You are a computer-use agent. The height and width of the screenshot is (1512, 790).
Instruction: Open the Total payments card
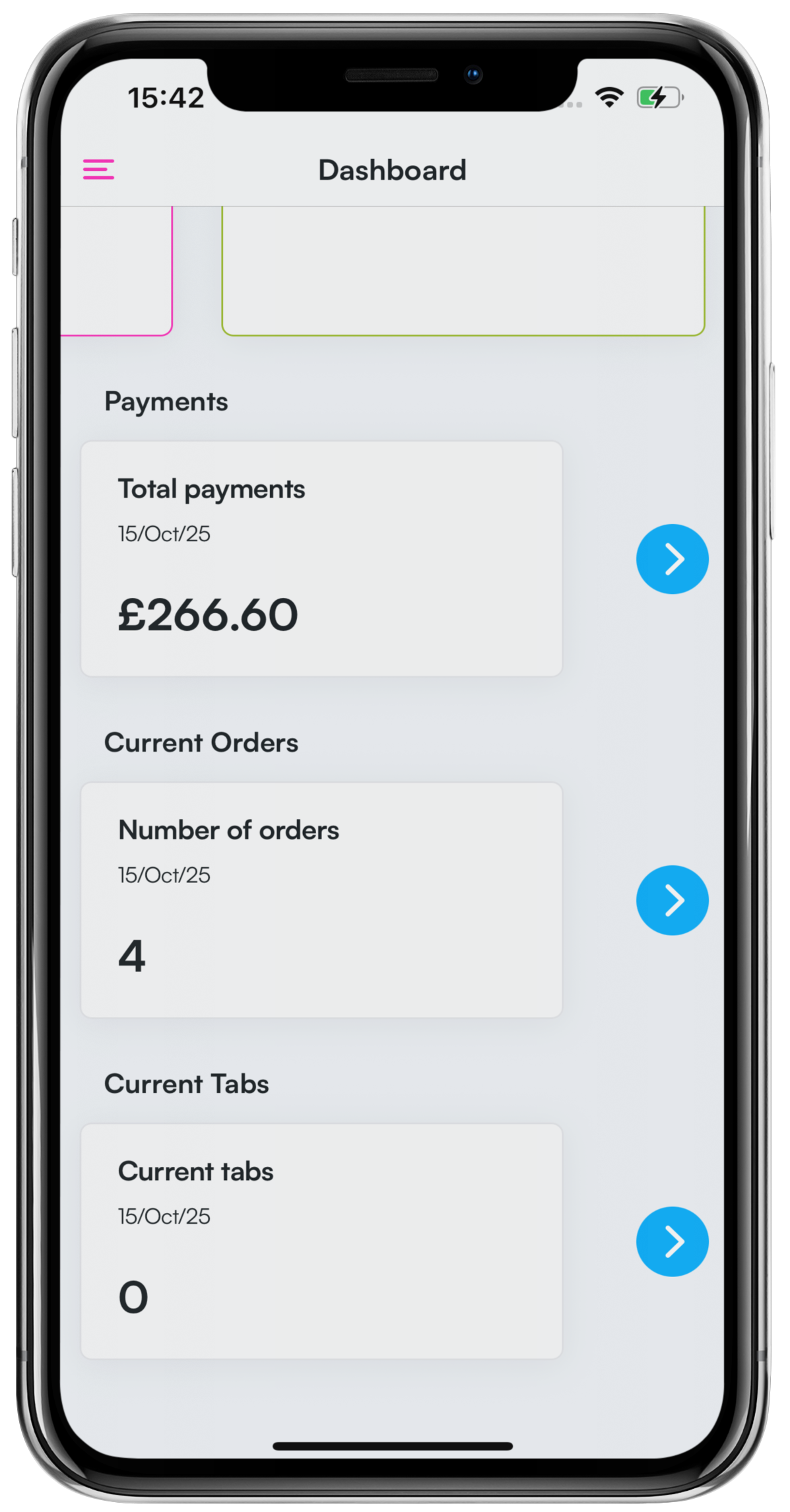(x=321, y=558)
